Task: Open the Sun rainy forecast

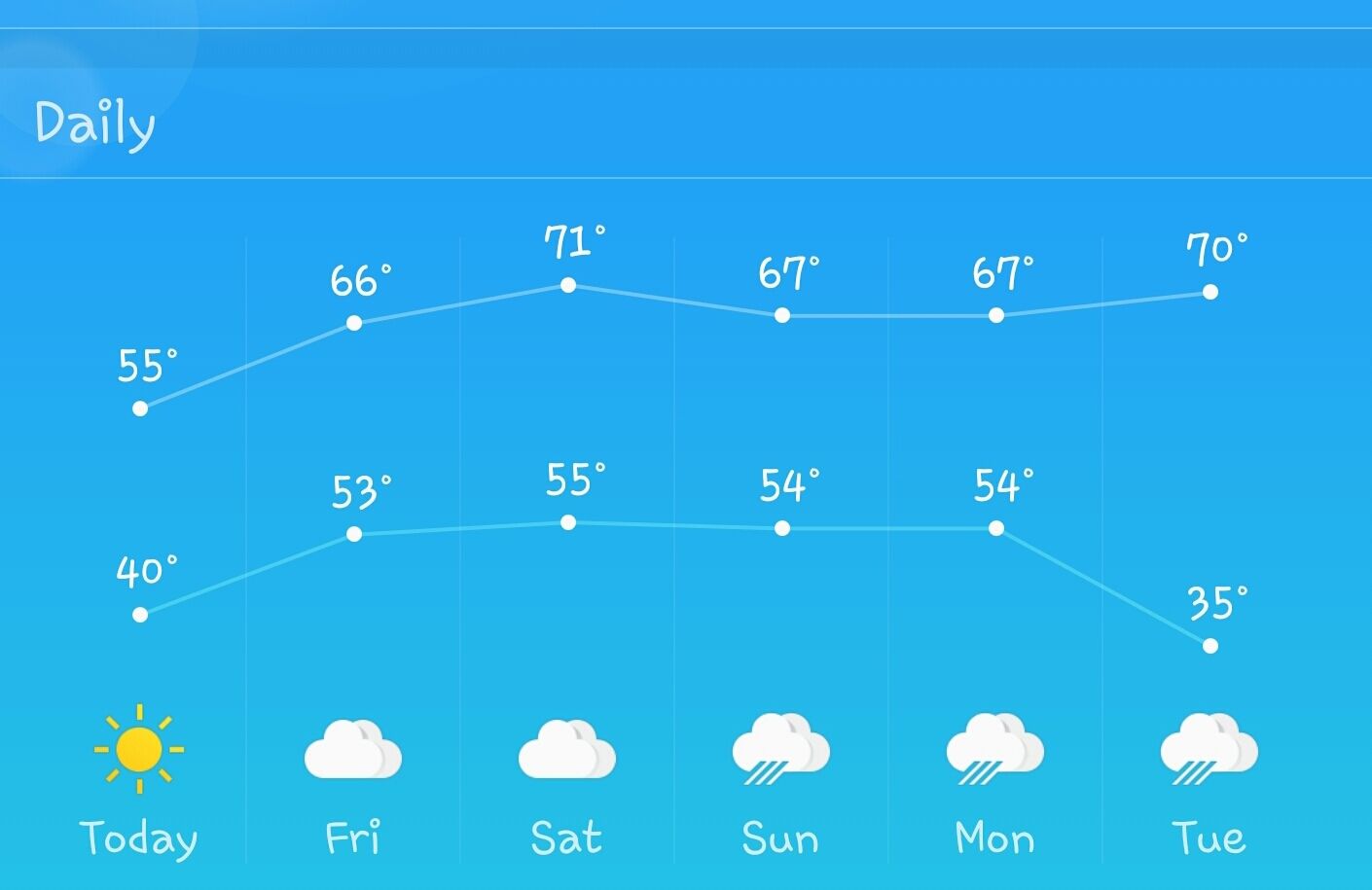Action: (x=780, y=751)
